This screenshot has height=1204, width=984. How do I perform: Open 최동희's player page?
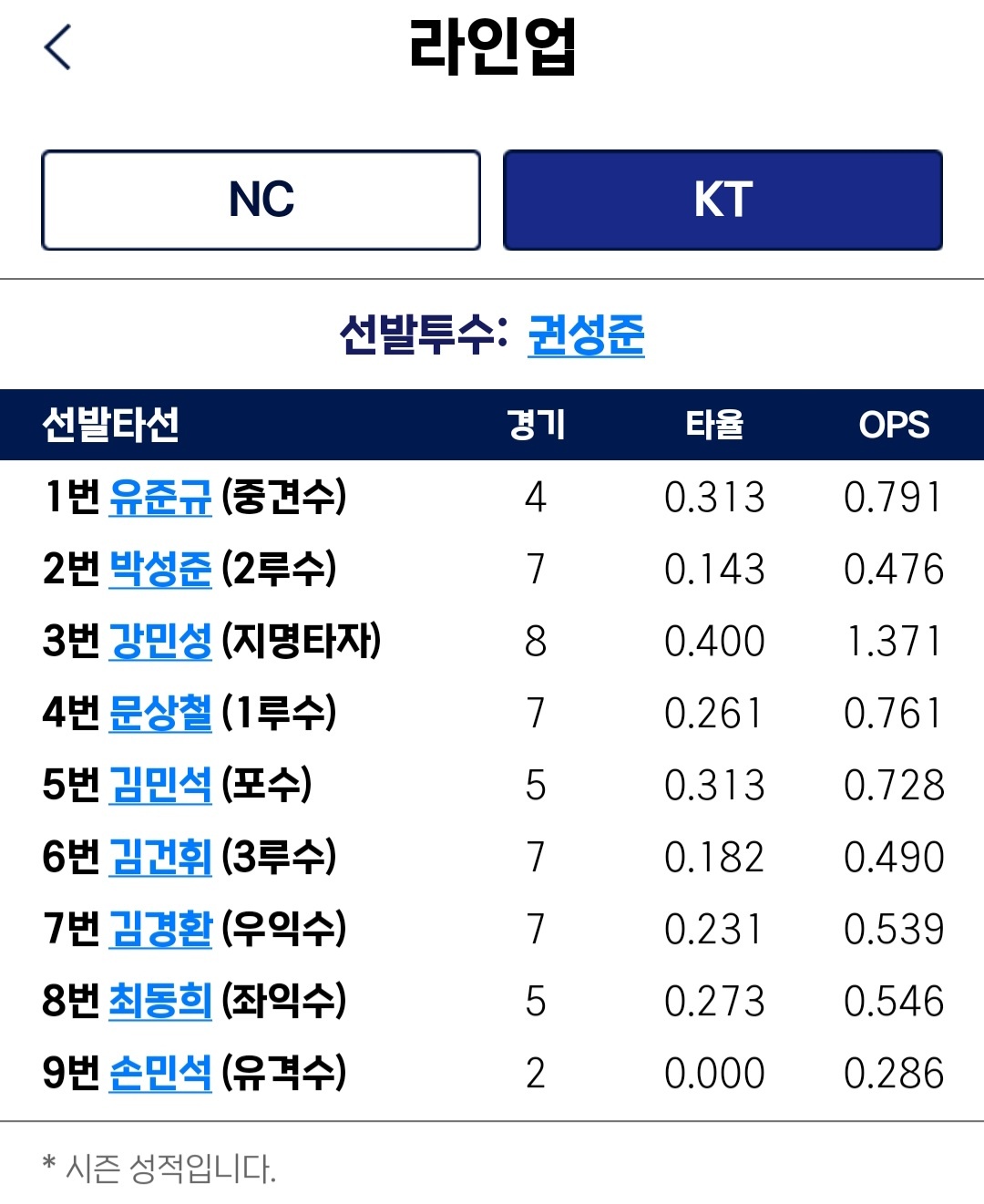(159, 1001)
